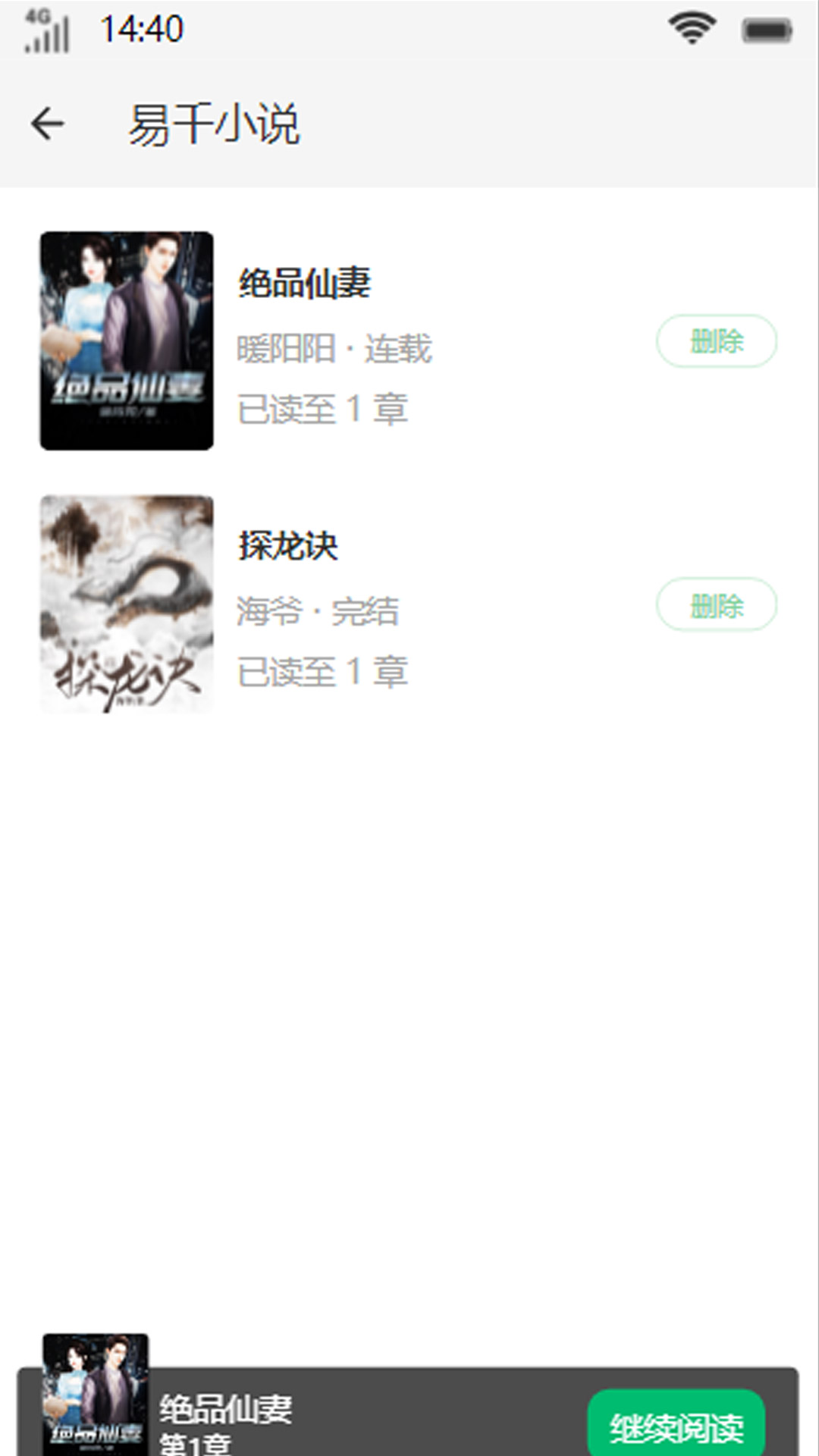Tap 已读至 1 章 under 探龙诀

tap(322, 671)
